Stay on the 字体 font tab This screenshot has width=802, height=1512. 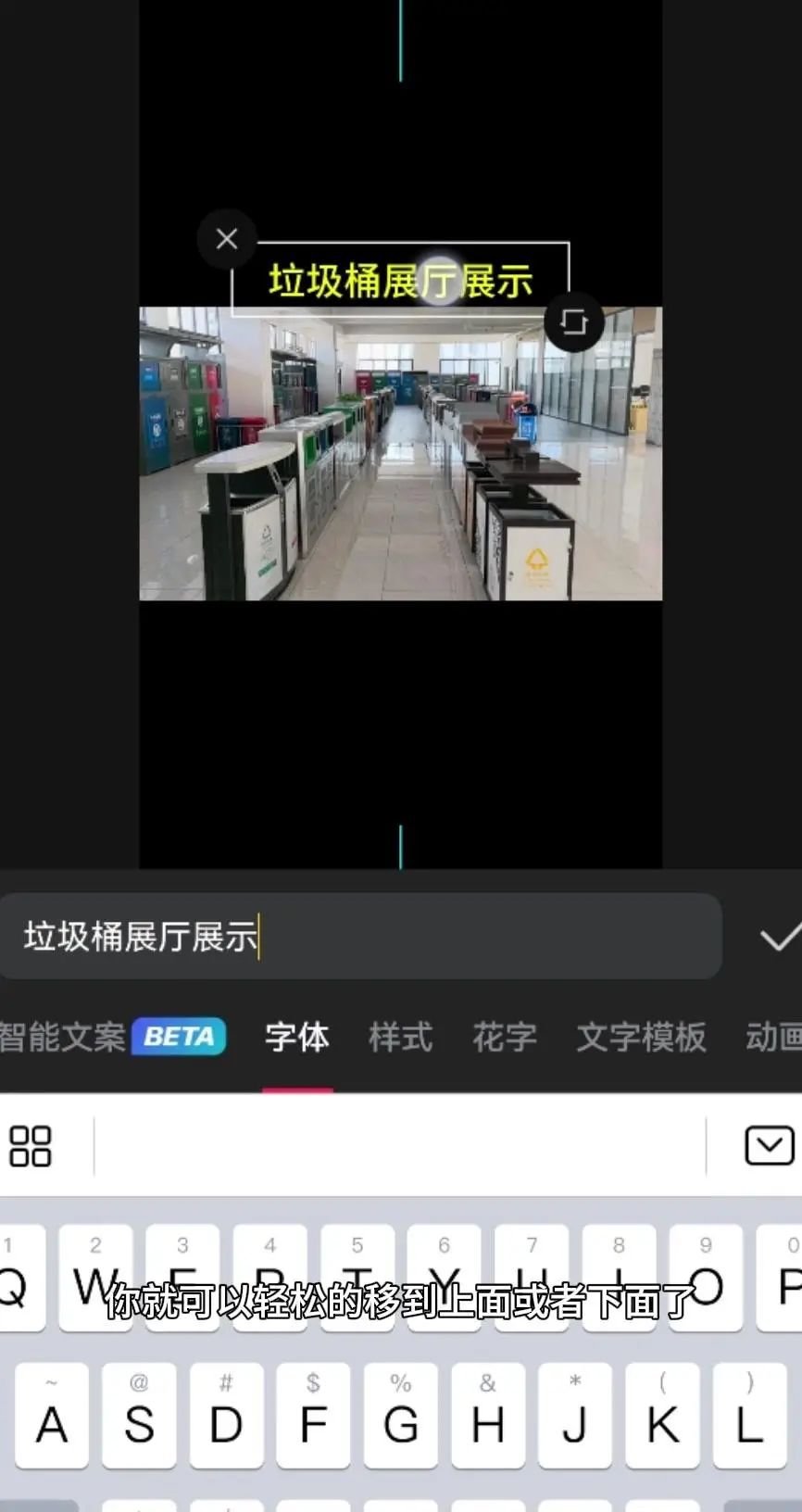(295, 1038)
